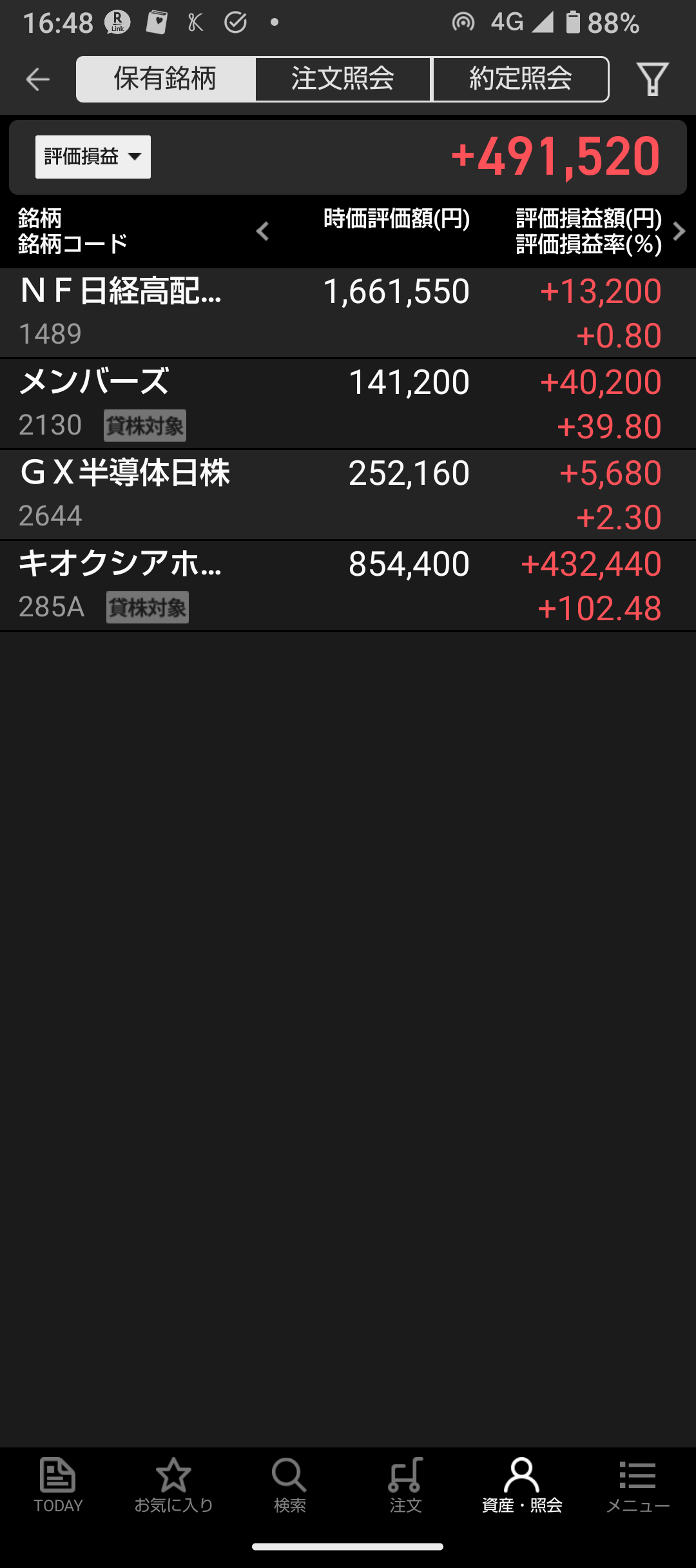Switch to the 注文照会 tab
This screenshot has width=696, height=1568.
coord(343,79)
